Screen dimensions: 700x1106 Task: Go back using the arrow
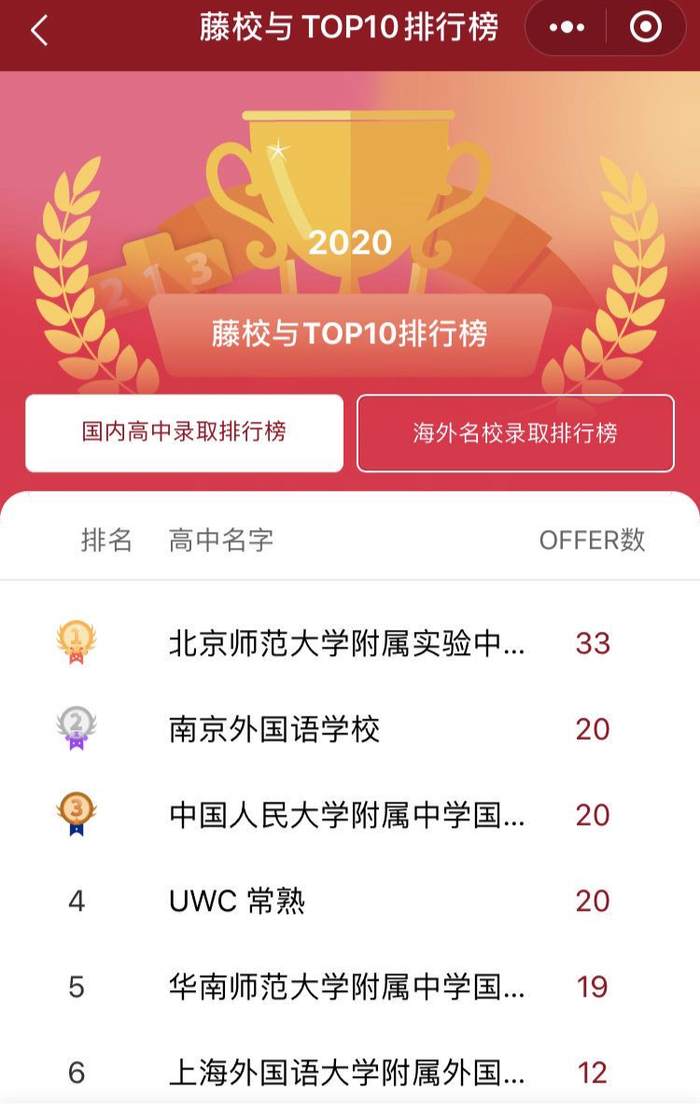(40, 30)
